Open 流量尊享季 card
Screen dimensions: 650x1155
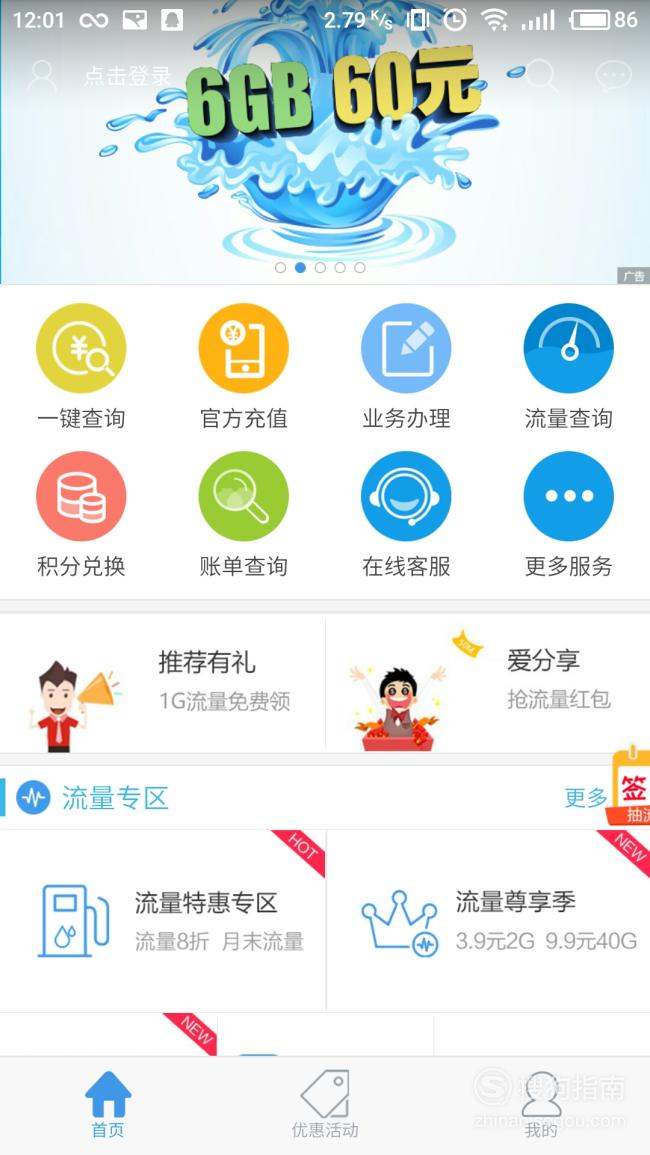click(x=489, y=921)
